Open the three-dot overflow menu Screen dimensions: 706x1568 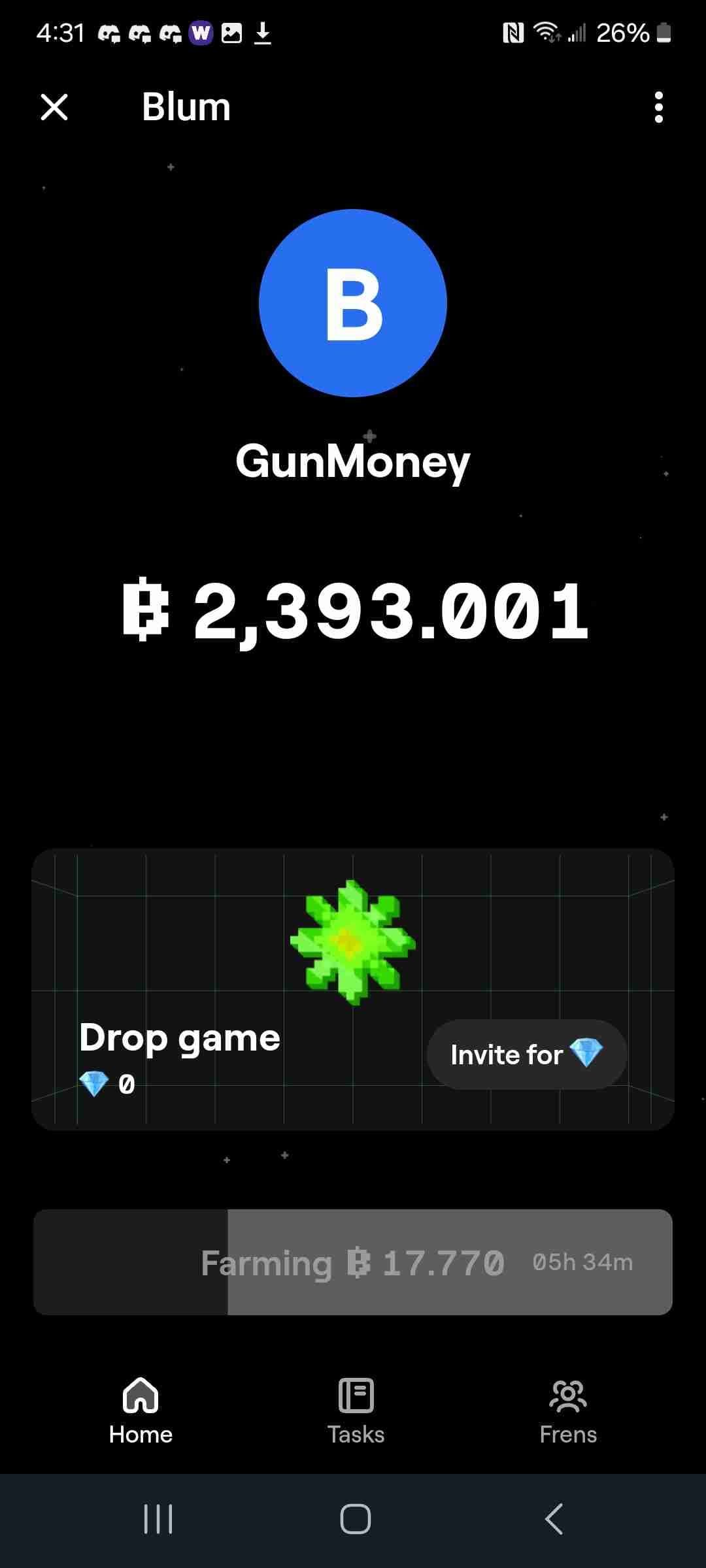pyautogui.click(x=658, y=107)
